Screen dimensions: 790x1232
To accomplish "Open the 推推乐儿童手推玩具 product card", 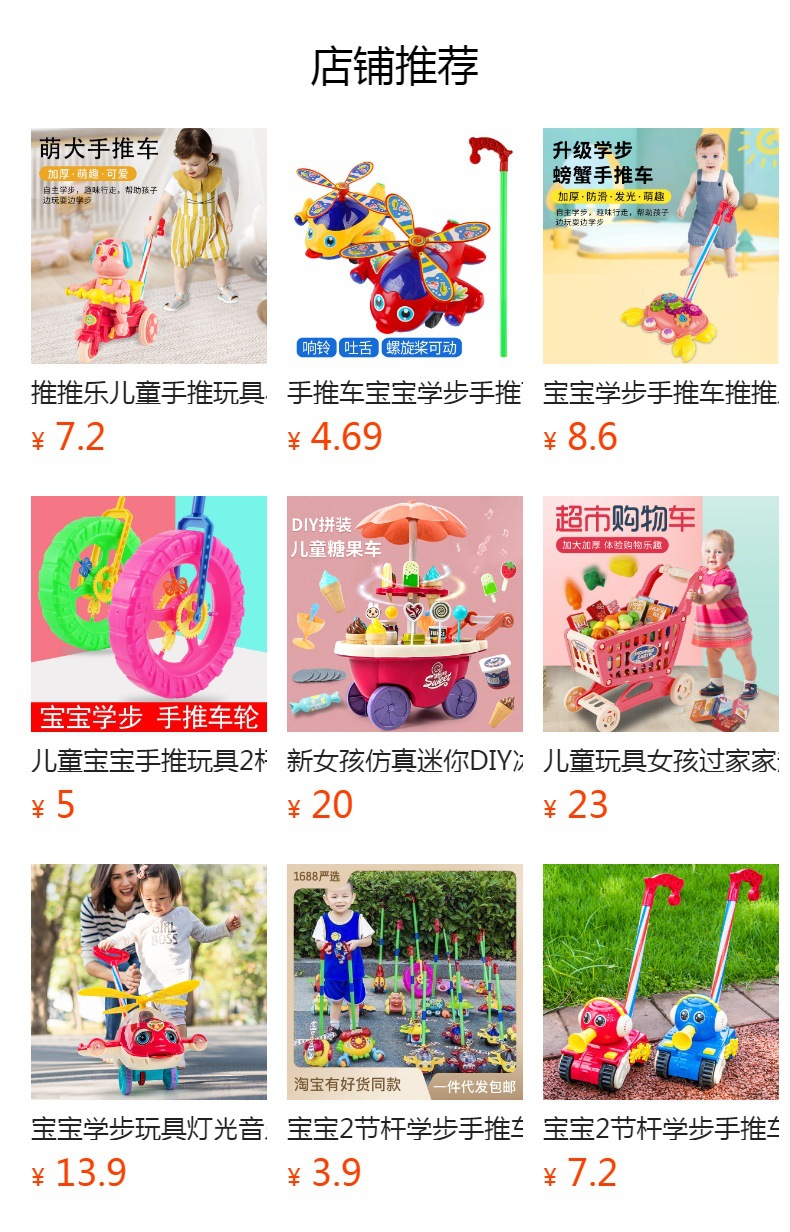I will 149,246.
